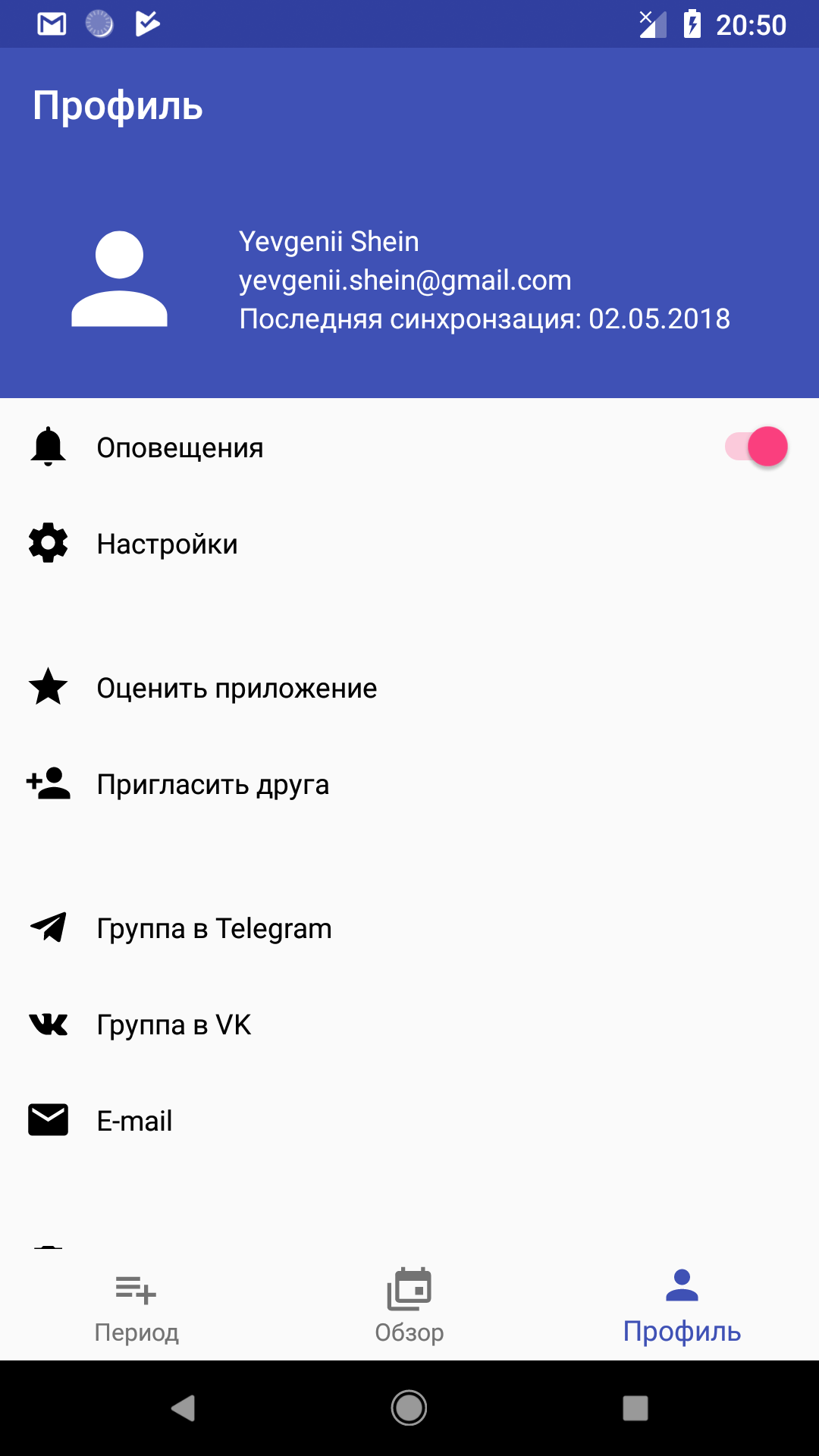The width and height of the screenshot is (819, 1456).
Task: Tap the system back button
Action: pyautogui.click(x=183, y=1408)
